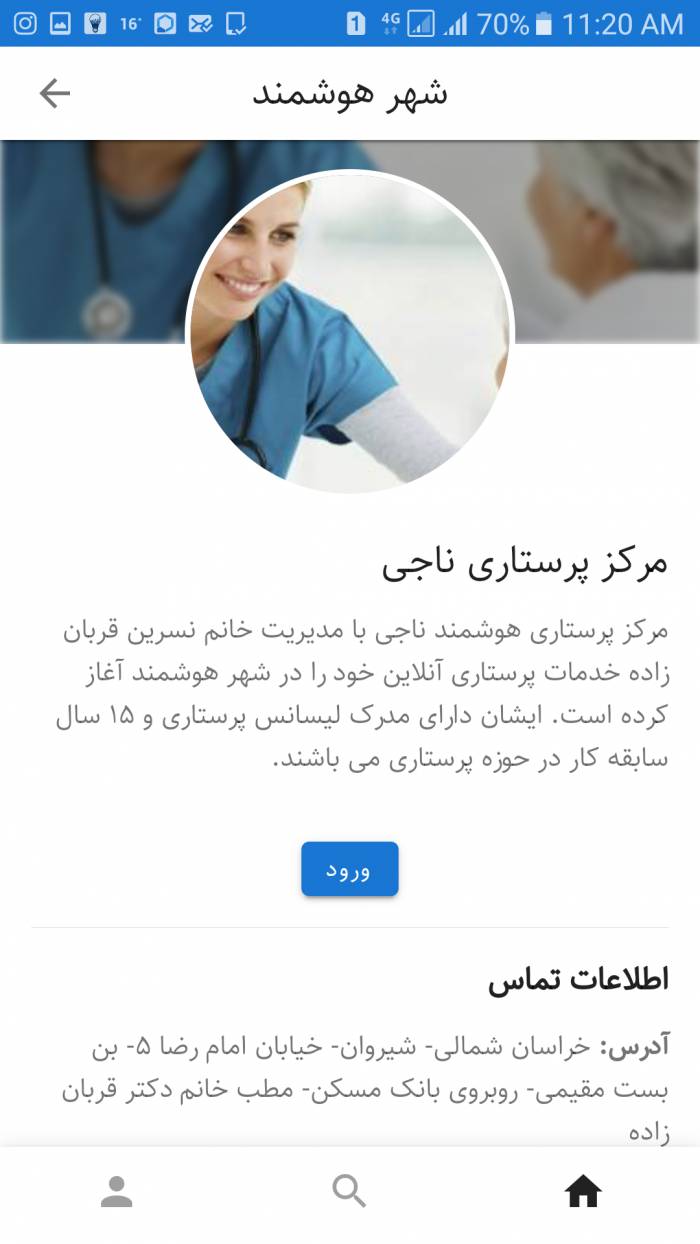Go to the home tab
The width and height of the screenshot is (700, 1244).
coord(583,1191)
